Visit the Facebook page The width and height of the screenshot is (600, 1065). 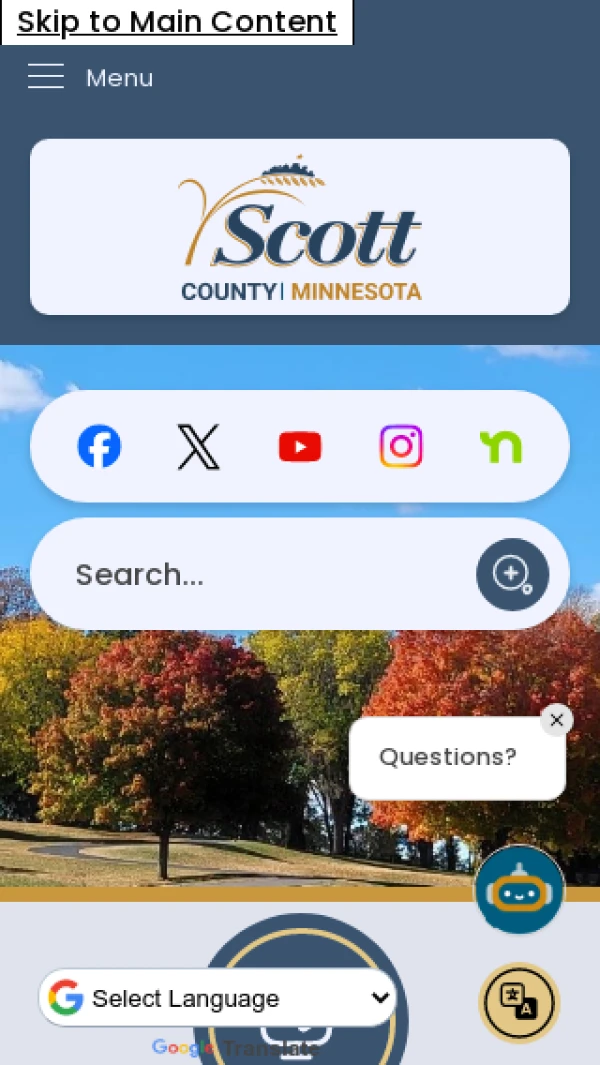pyautogui.click(x=99, y=446)
